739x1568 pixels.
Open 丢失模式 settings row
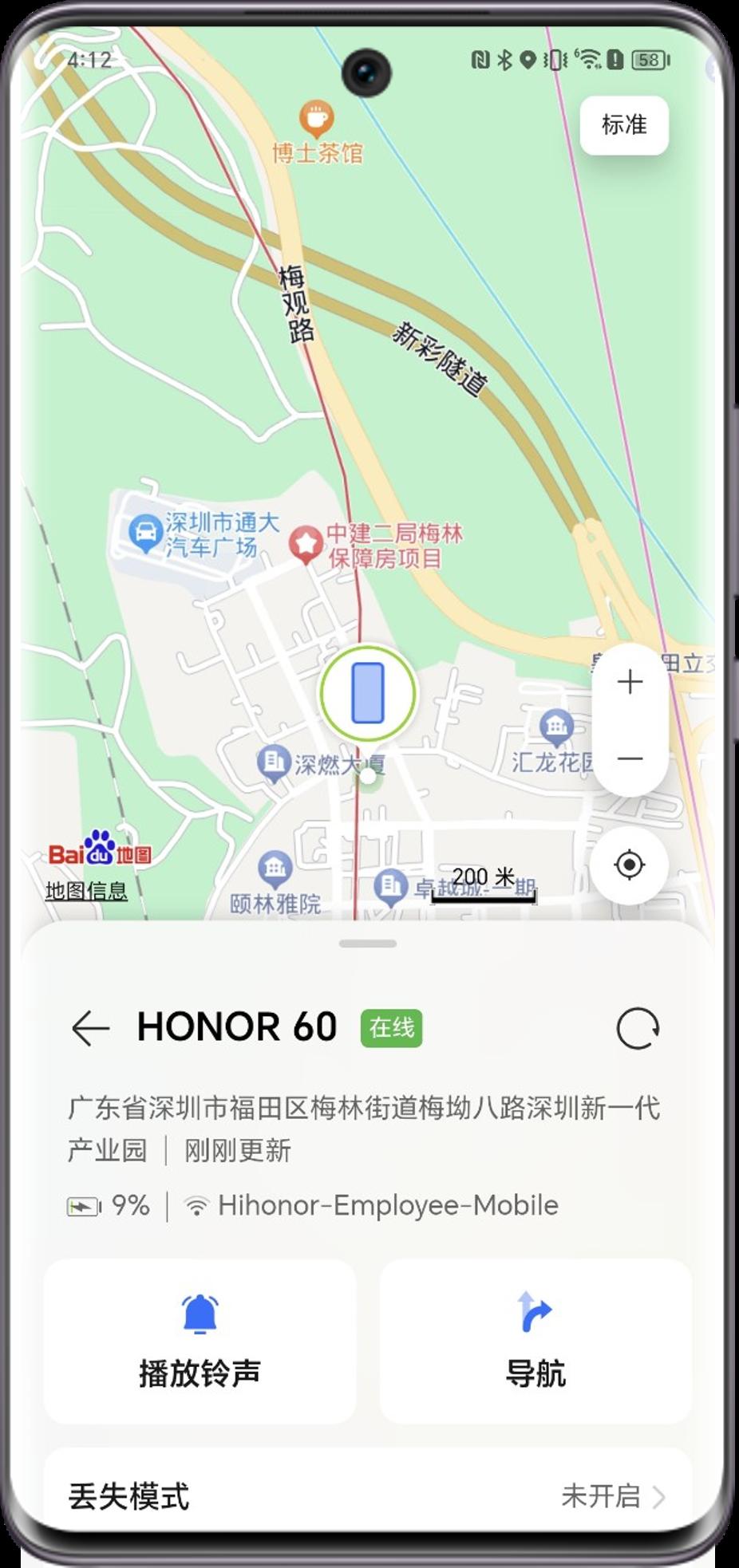click(x=367, y=1496)
